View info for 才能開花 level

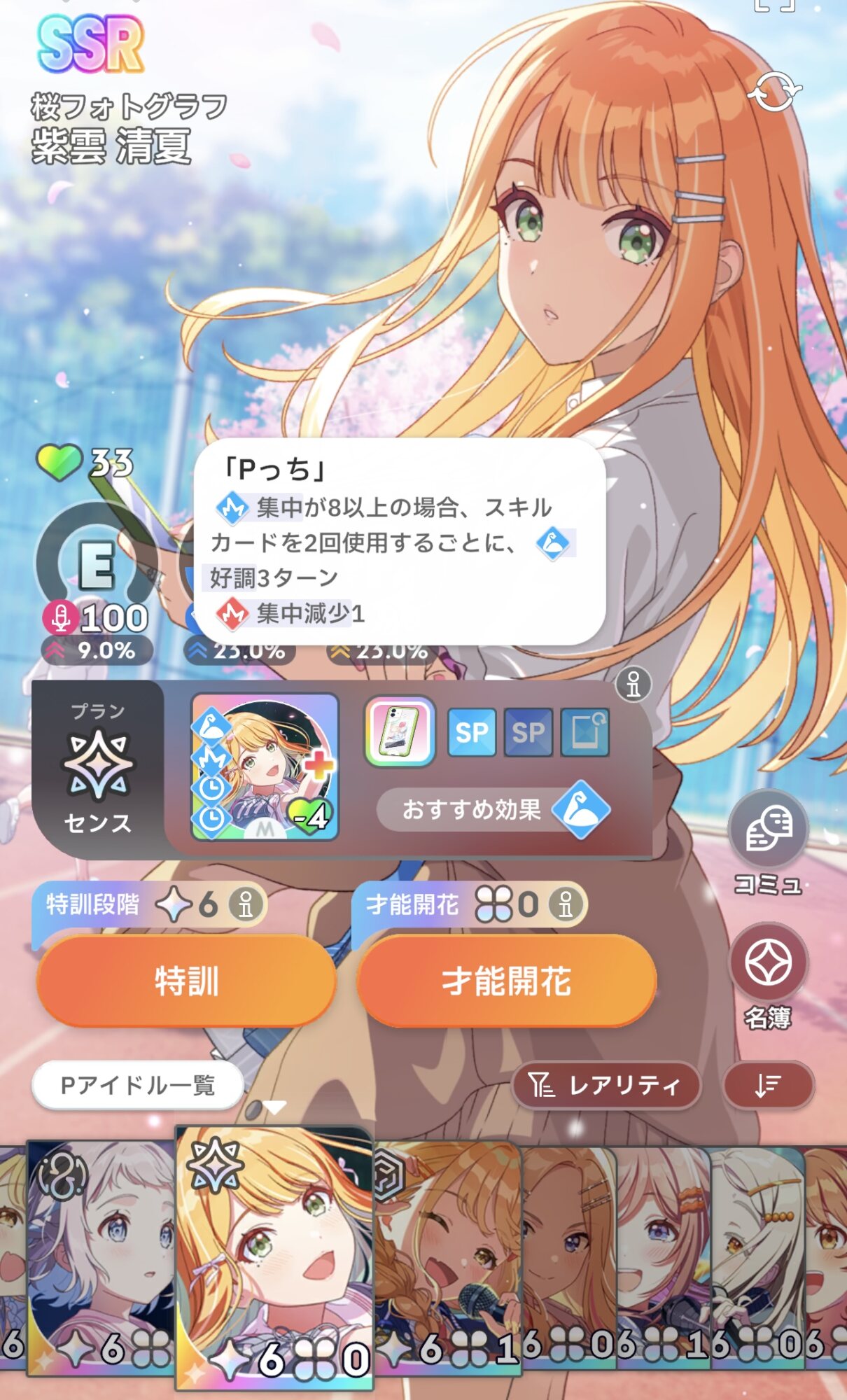[566, 904]
